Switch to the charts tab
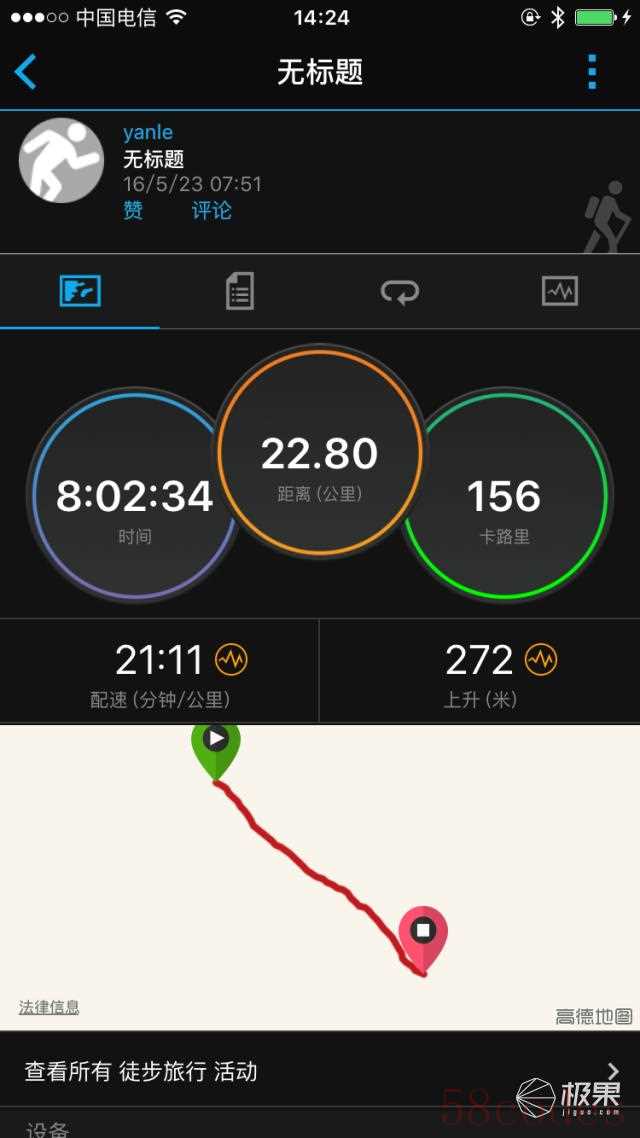The image size is (640, 1138). tap(560, 292)
